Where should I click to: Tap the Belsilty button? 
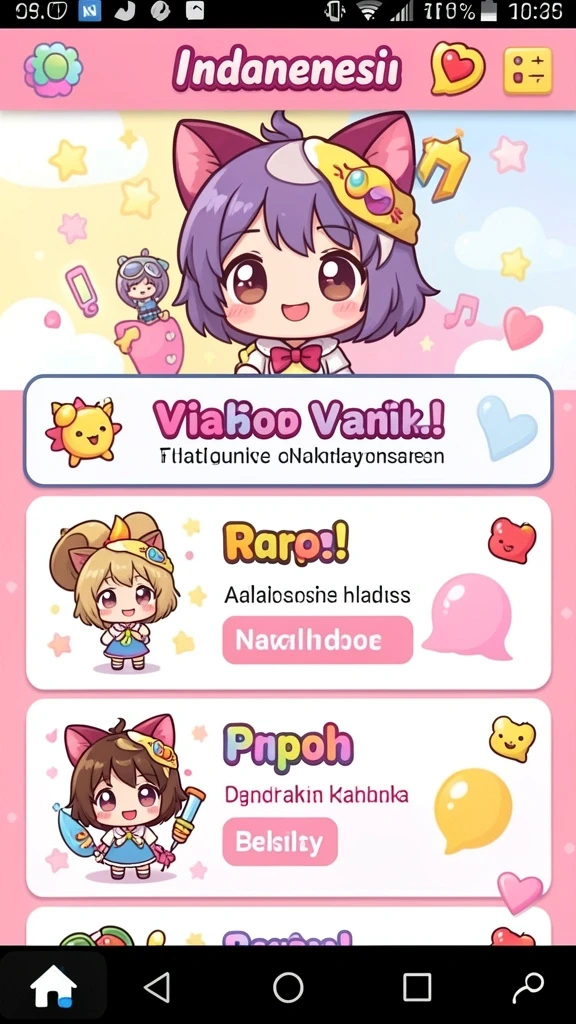280,842
